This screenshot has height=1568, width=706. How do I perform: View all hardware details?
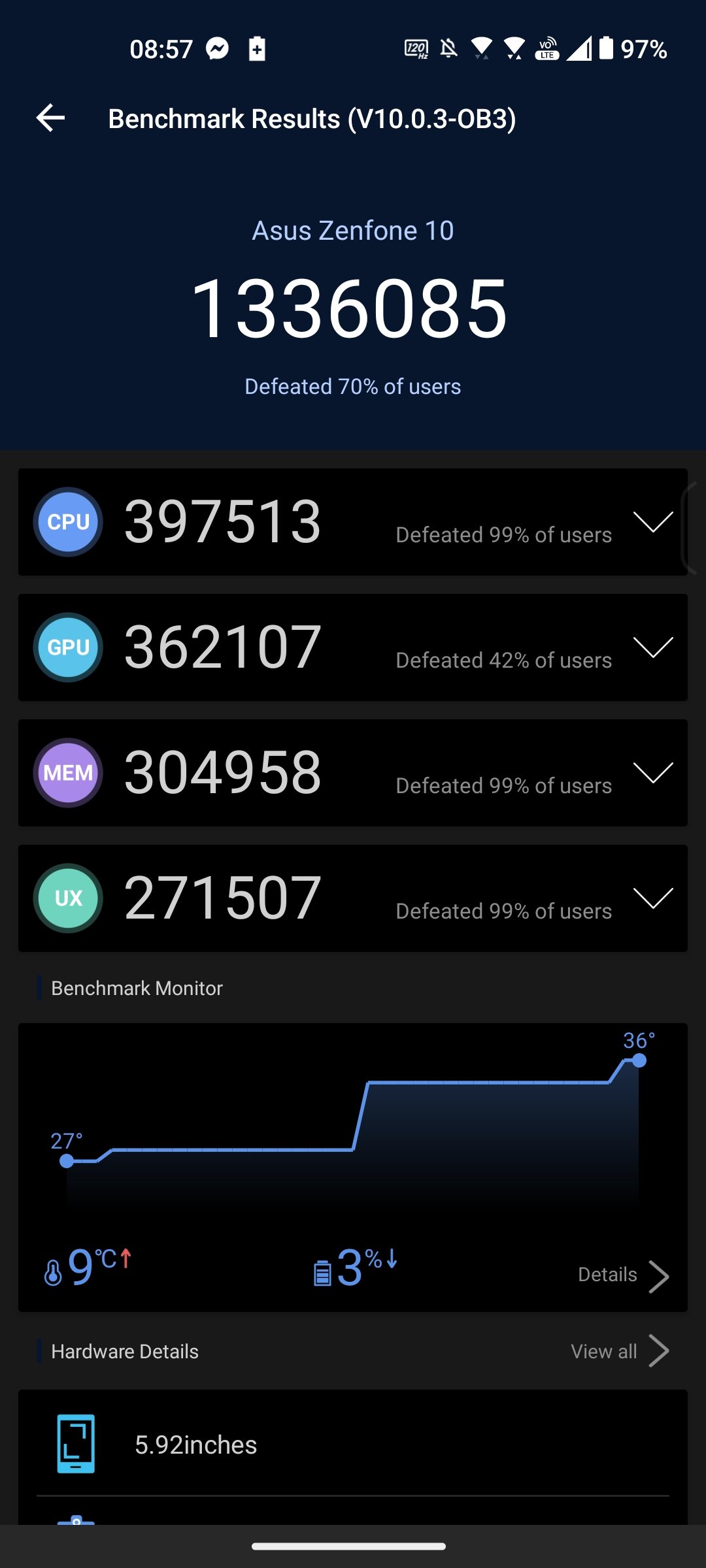tap(620, 1351)
